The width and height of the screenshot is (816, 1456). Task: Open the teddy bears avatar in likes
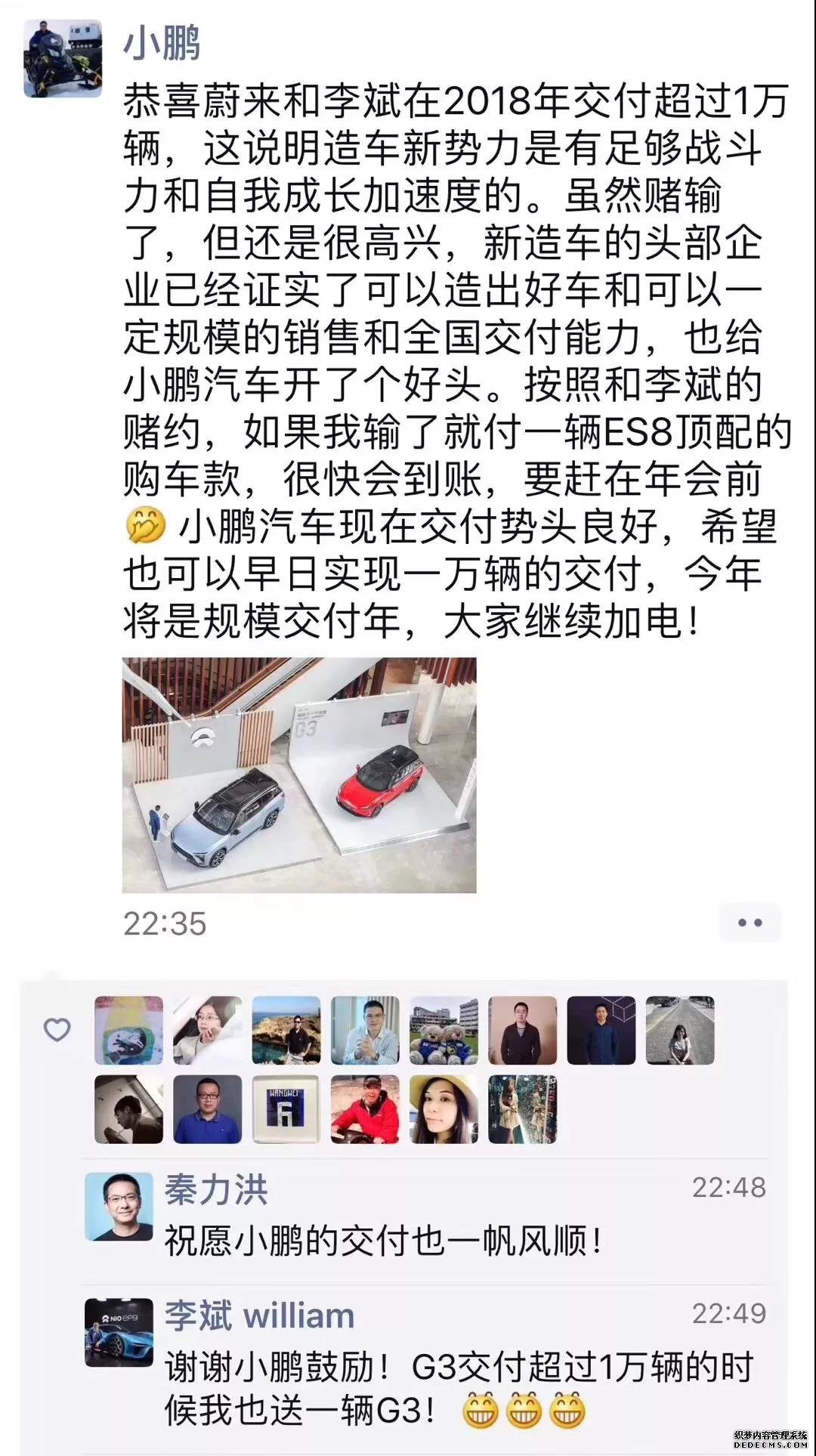coord(444,1031)
